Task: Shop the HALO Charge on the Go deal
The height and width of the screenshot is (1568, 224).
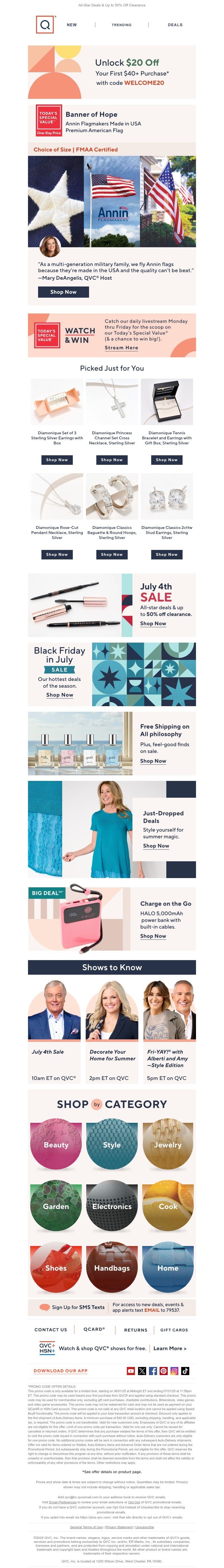Action: pos(153,936)
